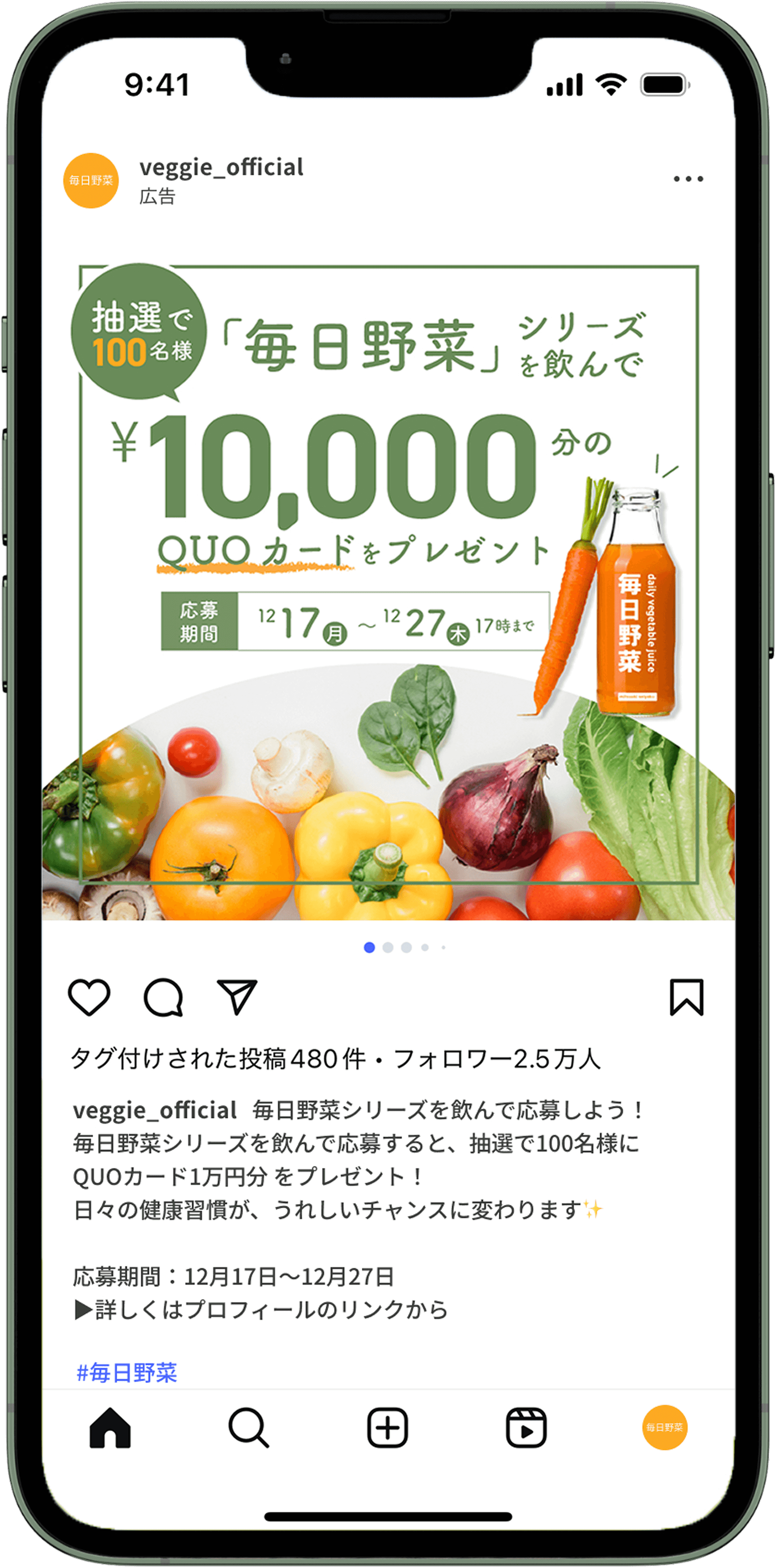Open the veggie_official avatar in the post header
This screenshot has height=1568, width=775.
tap(91, 181)
